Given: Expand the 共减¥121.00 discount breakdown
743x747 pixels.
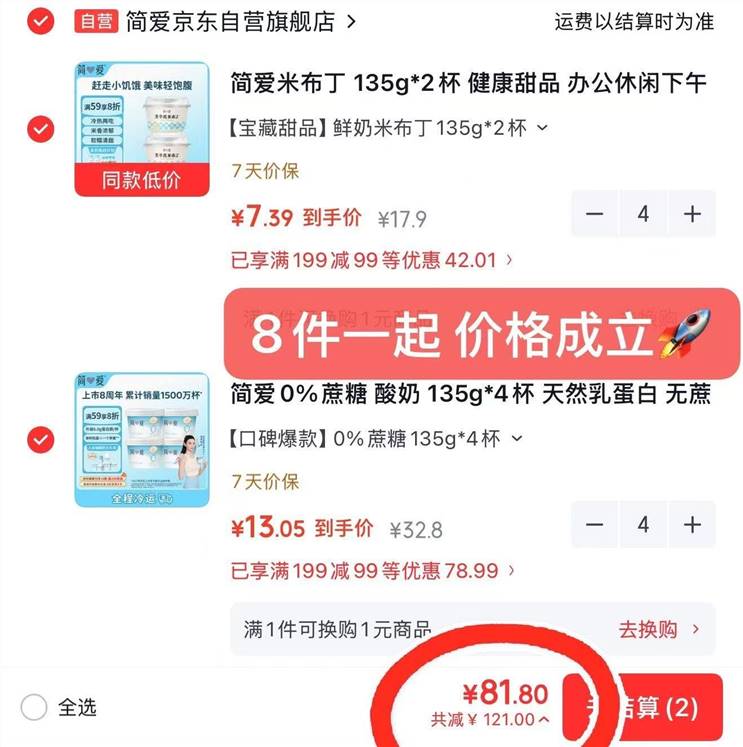Looking at the screenshot, I should click(x=490, y=719).
